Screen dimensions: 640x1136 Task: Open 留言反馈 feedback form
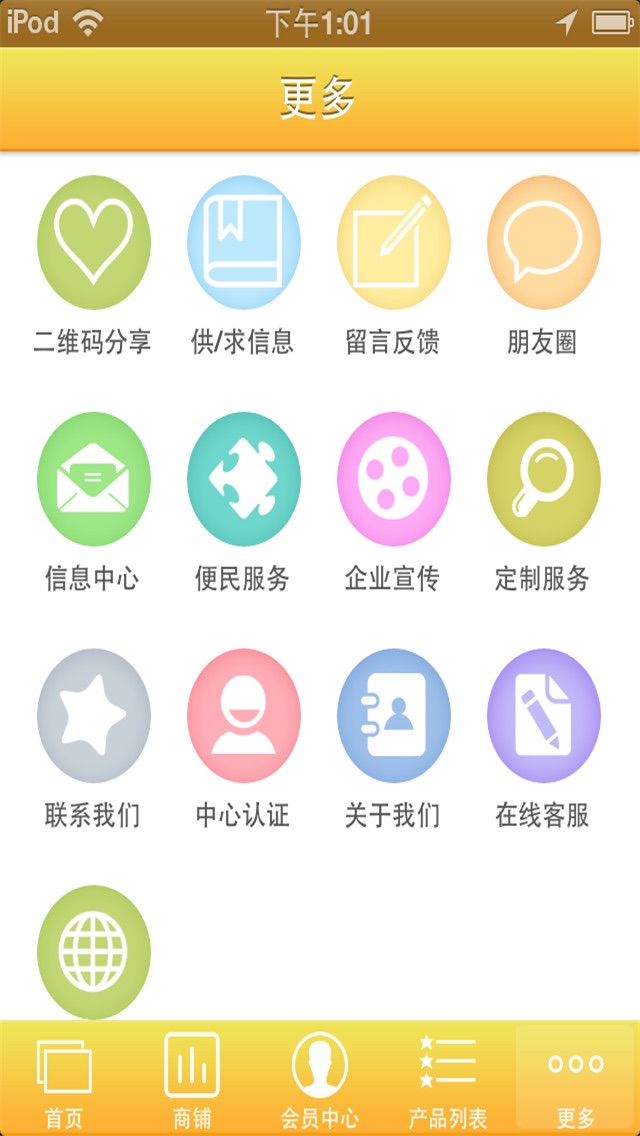click(393, 243)
